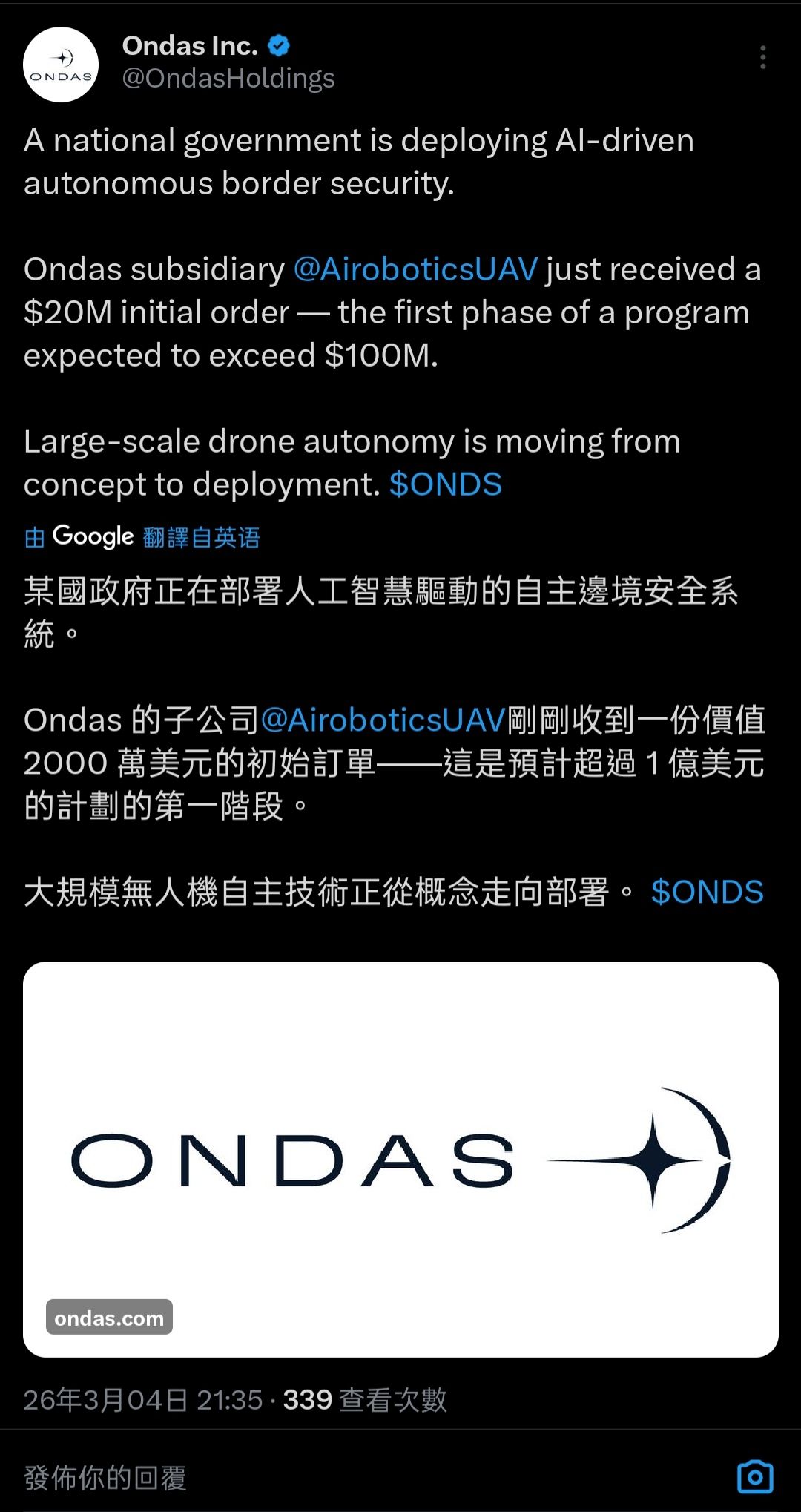Tap the Google translated-from-English link
This screenshot has width=801, height=1512.
click(x=142, y=536)
